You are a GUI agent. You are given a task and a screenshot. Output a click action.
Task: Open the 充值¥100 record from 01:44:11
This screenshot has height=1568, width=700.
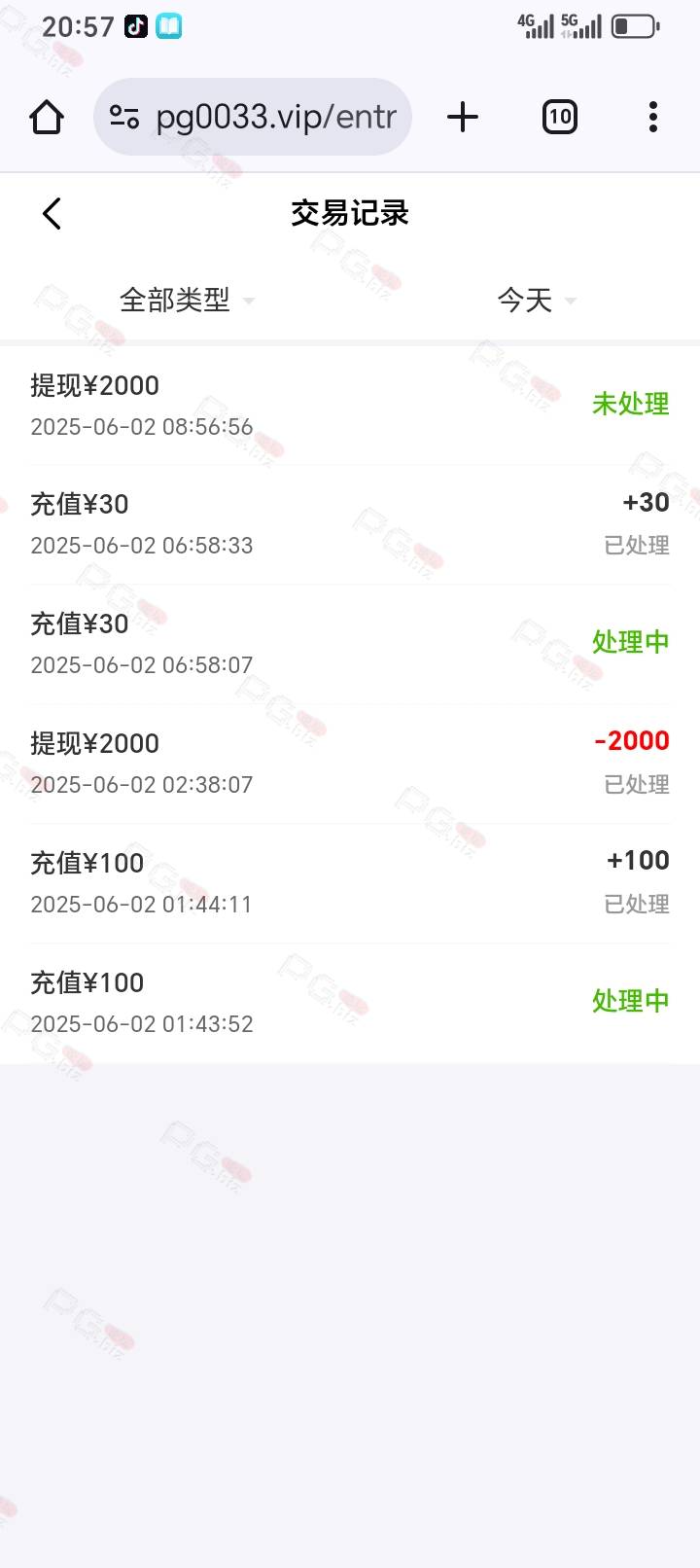tap(350, 883)
